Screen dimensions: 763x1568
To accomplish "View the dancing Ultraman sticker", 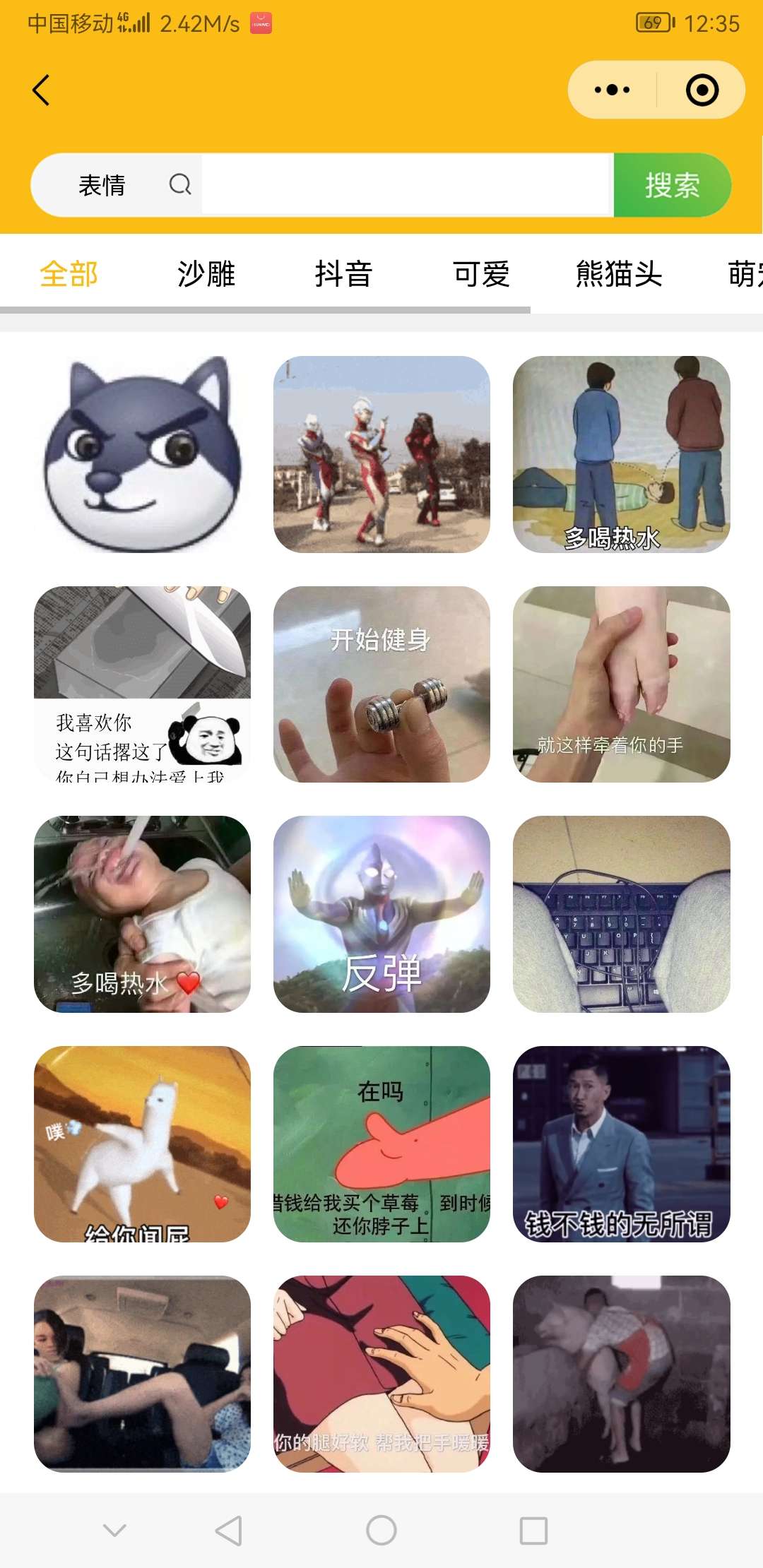I will (x=381, y=454).
